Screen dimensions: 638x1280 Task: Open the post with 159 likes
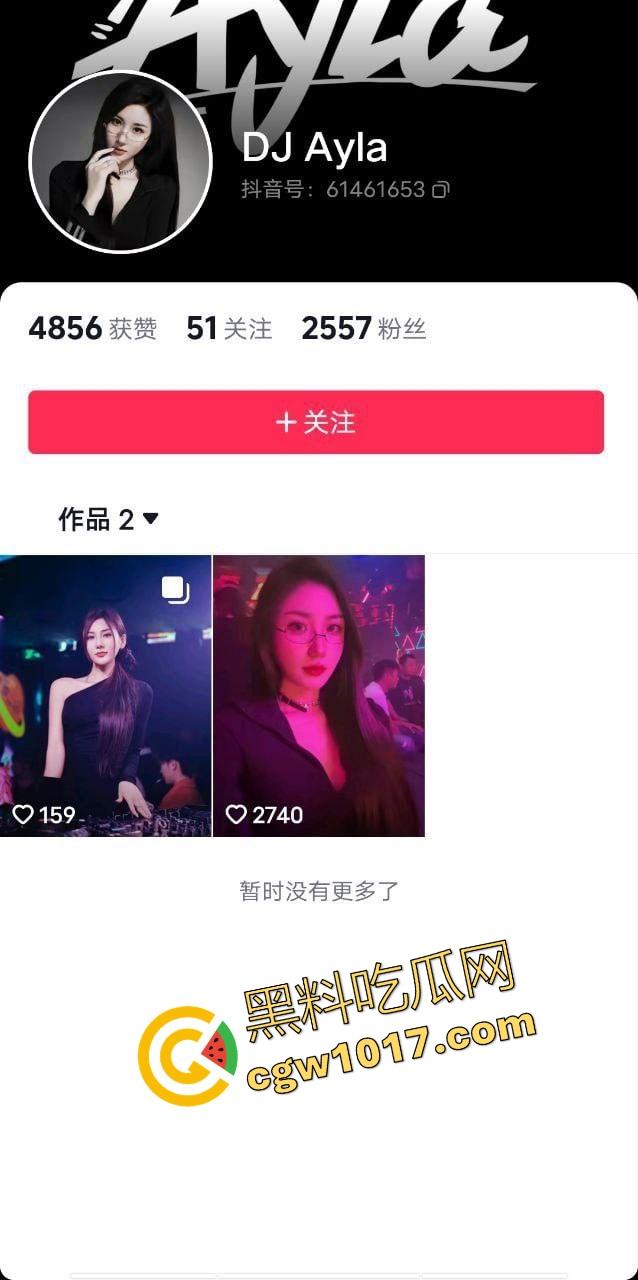pos(105,696)
